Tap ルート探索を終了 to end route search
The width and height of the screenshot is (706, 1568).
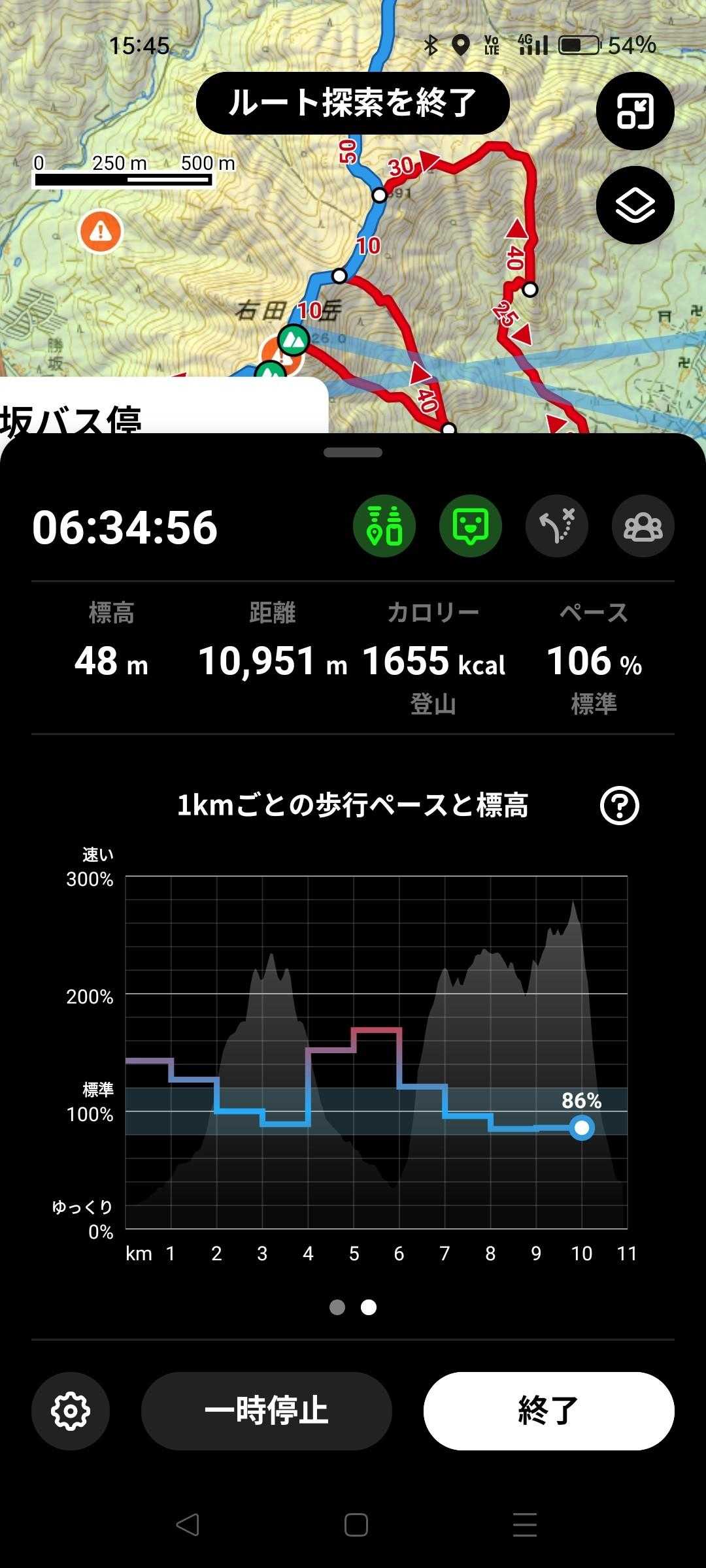352,103
